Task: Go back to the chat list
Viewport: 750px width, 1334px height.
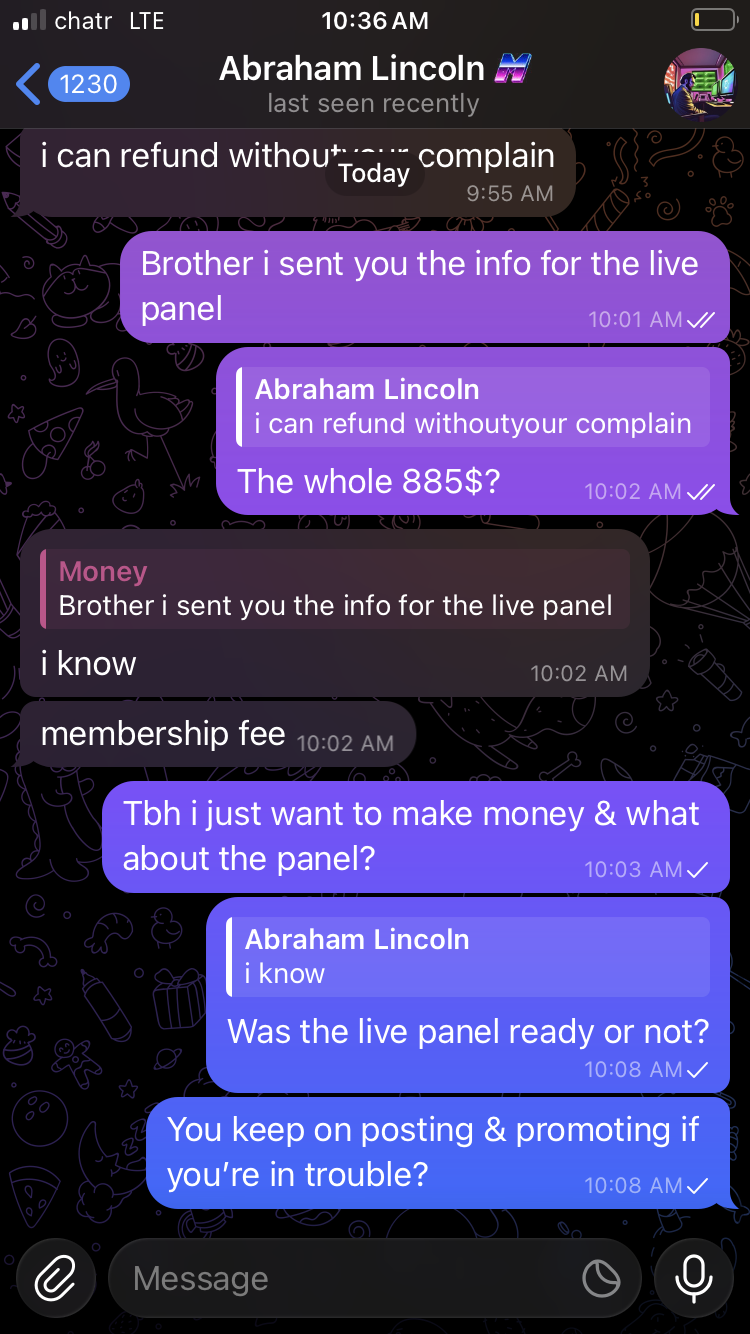Action: point(70,85)
